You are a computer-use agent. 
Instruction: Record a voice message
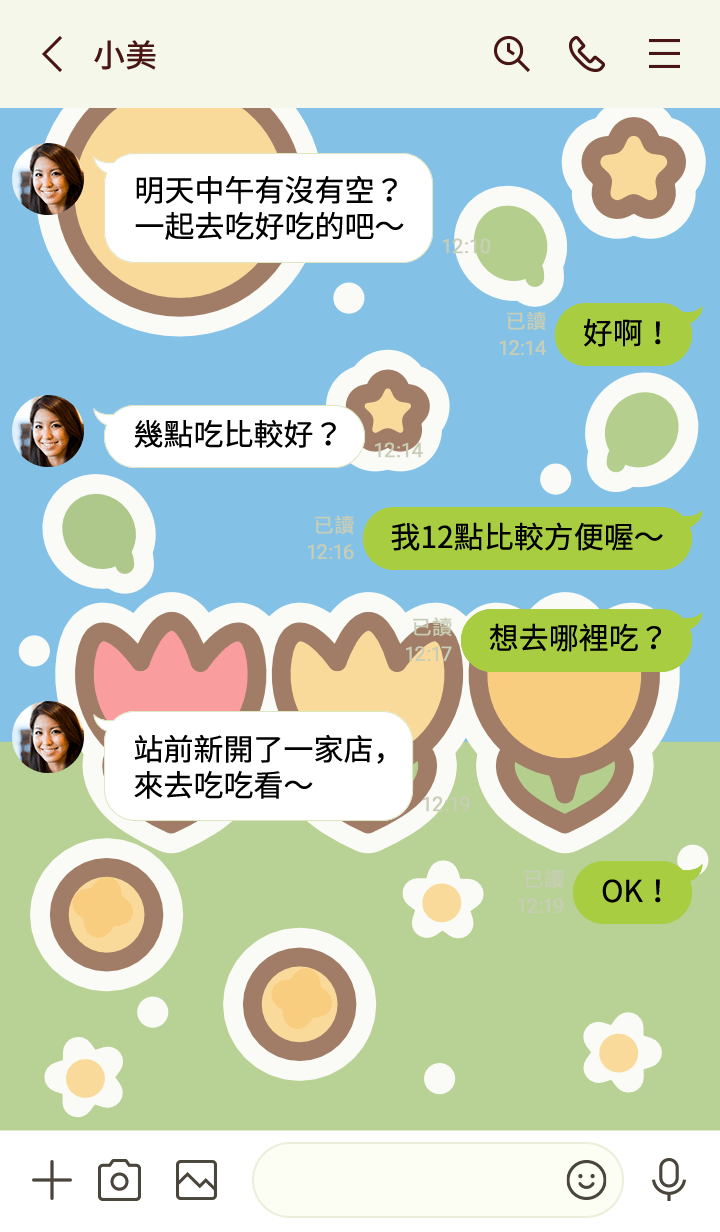point(668,1181)
